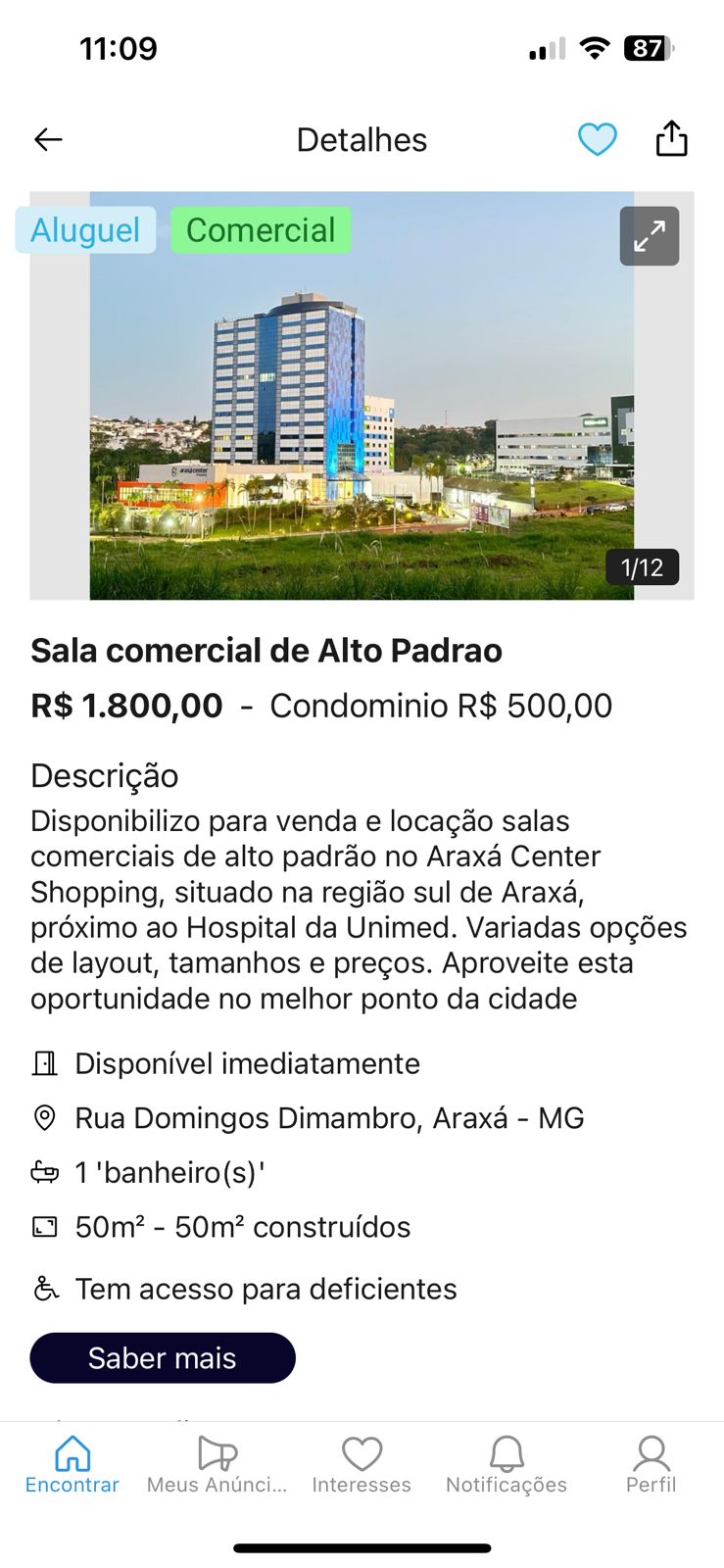724x1568 pixels.
Task: Go back using the arrow icon
Action: [48, 140]
